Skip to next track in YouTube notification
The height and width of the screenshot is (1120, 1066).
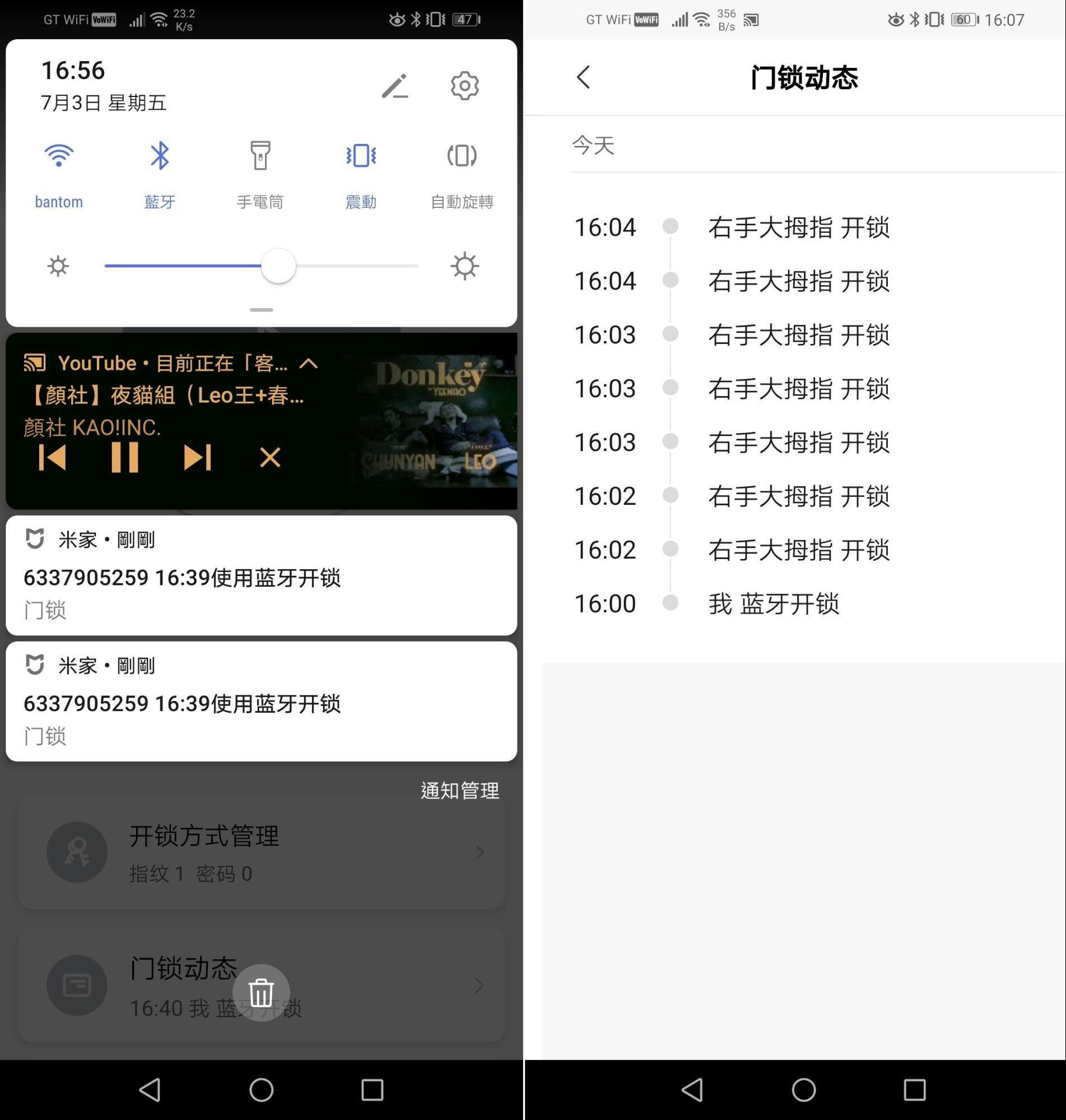197,457
